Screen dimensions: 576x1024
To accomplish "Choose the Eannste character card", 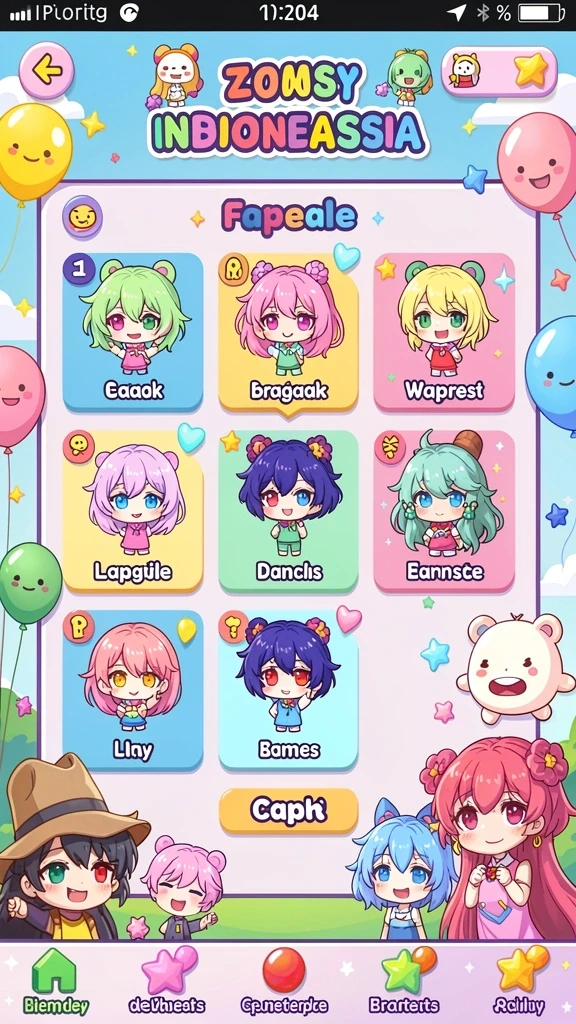I will tap(444, 511).
